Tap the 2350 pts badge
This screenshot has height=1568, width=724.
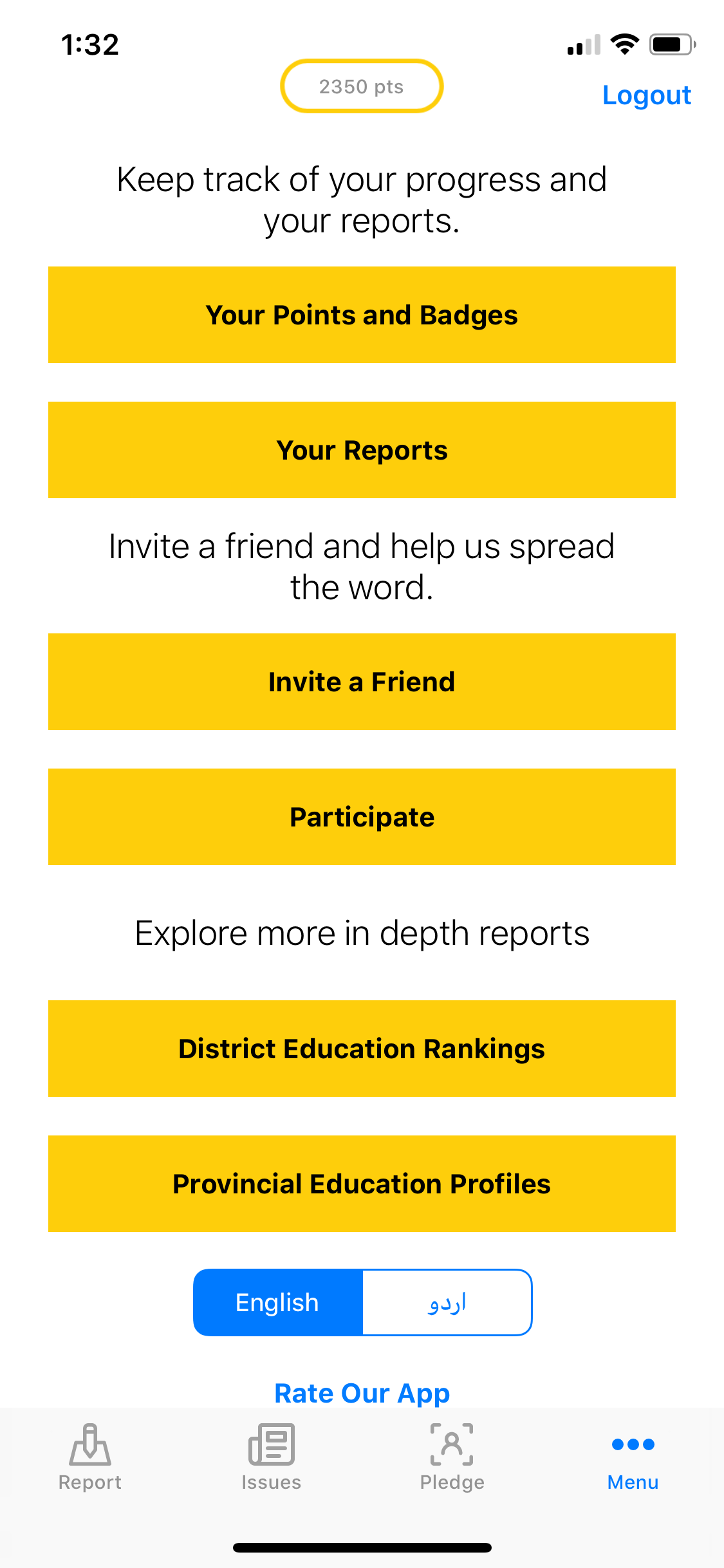point(362,86)
